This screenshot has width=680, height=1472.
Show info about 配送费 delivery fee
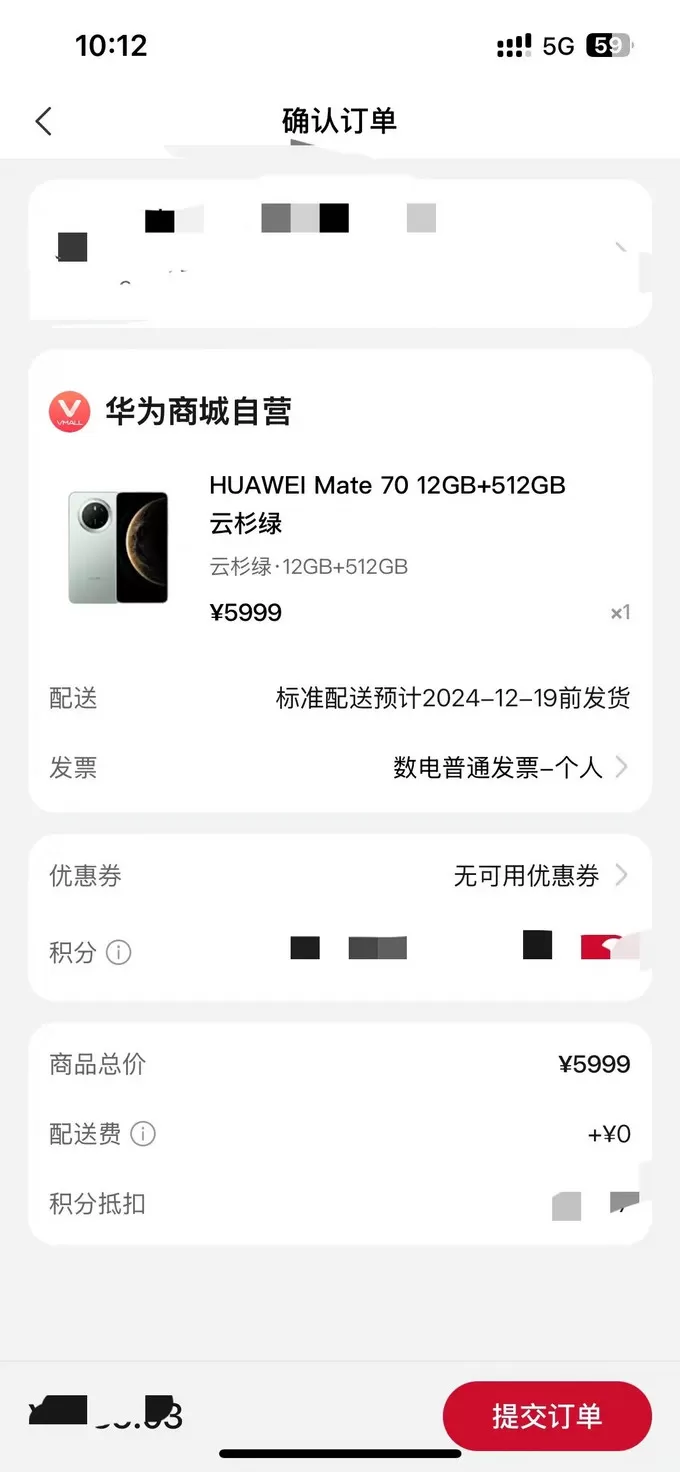coord(144,1134)
